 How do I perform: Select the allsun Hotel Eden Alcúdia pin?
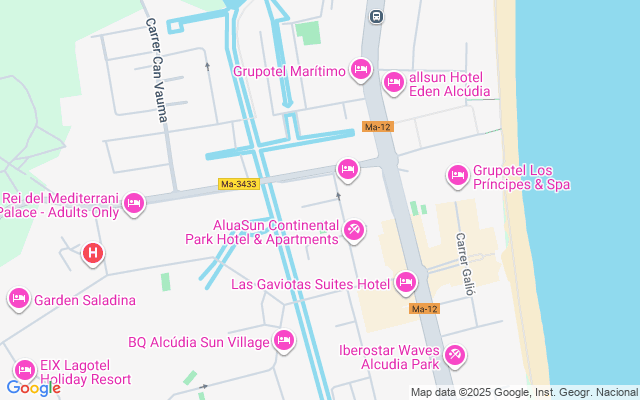pos(393,83)
